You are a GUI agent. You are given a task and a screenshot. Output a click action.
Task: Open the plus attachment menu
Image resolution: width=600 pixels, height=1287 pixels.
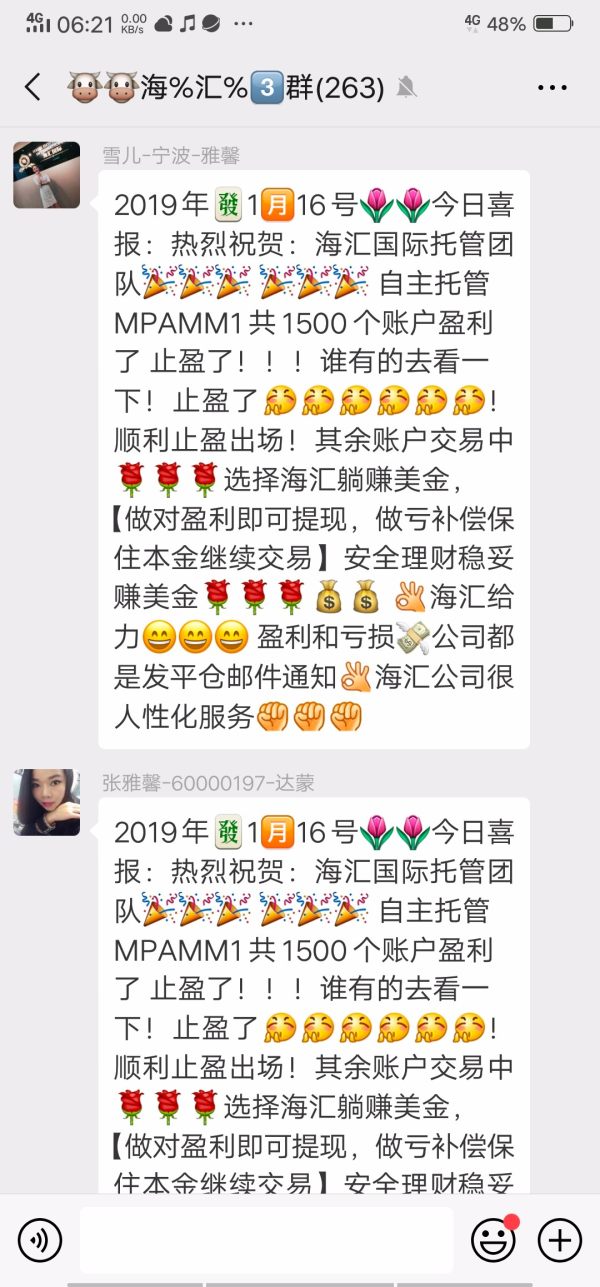pos(559,1241)
